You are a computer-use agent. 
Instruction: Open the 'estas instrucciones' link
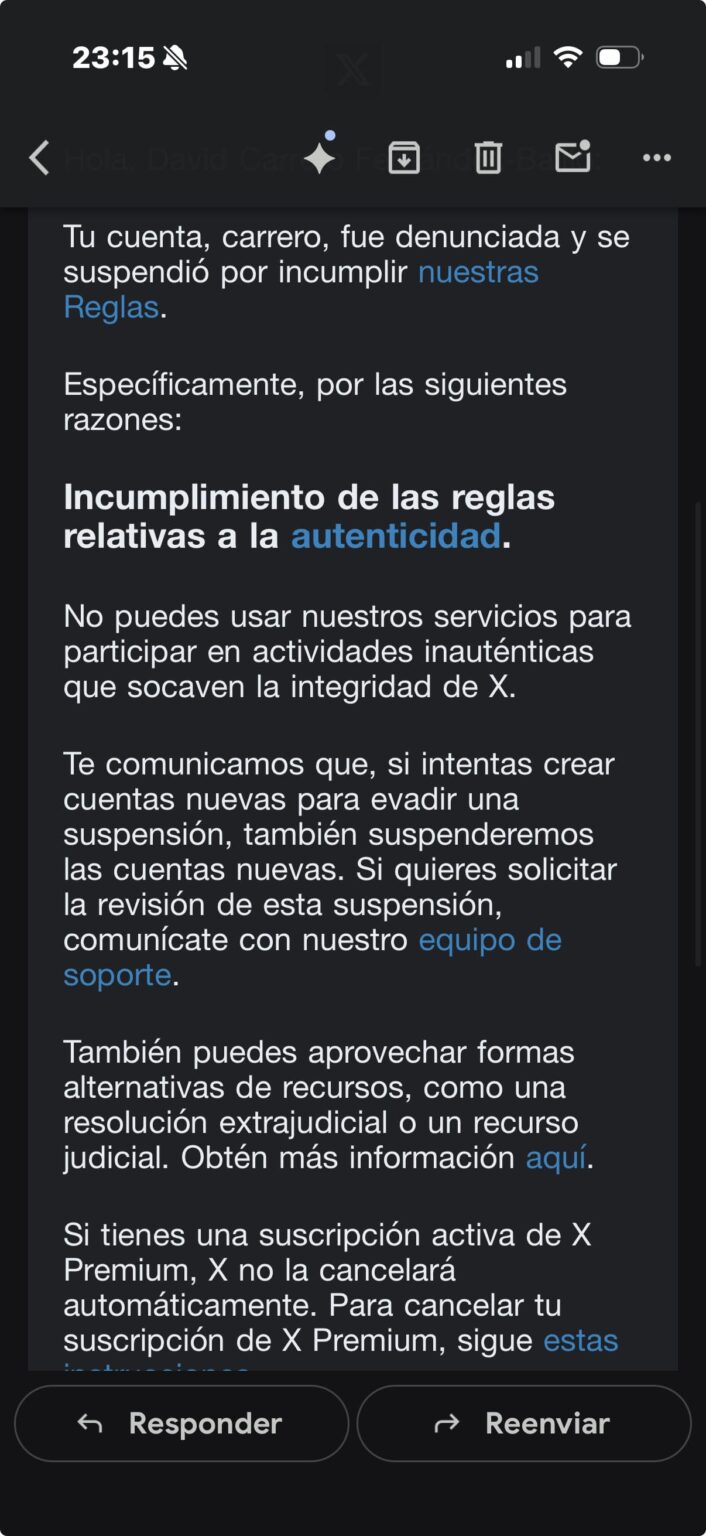[580, 1340]
